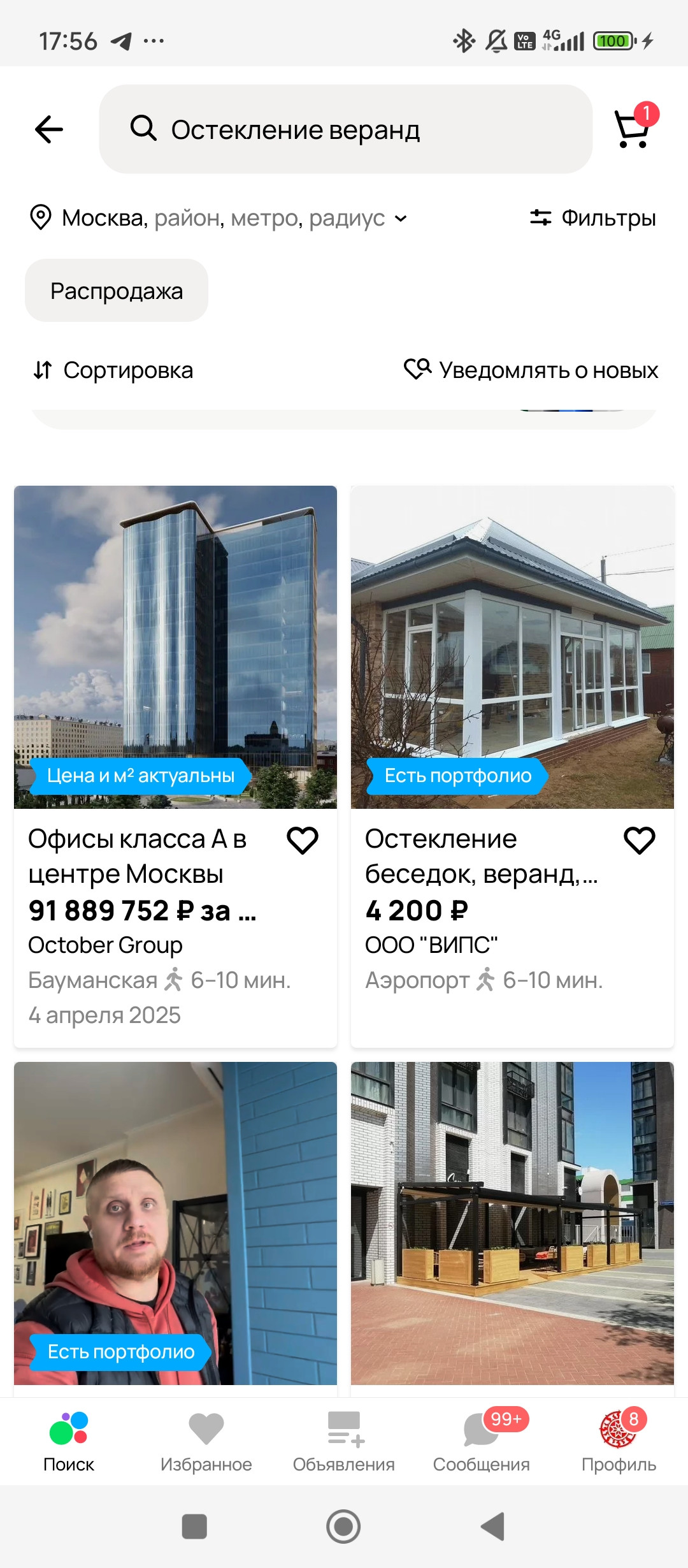Select the Распродажа chip
The image size is (688, 1568).
pyautogui.click(x=117, y=291)
